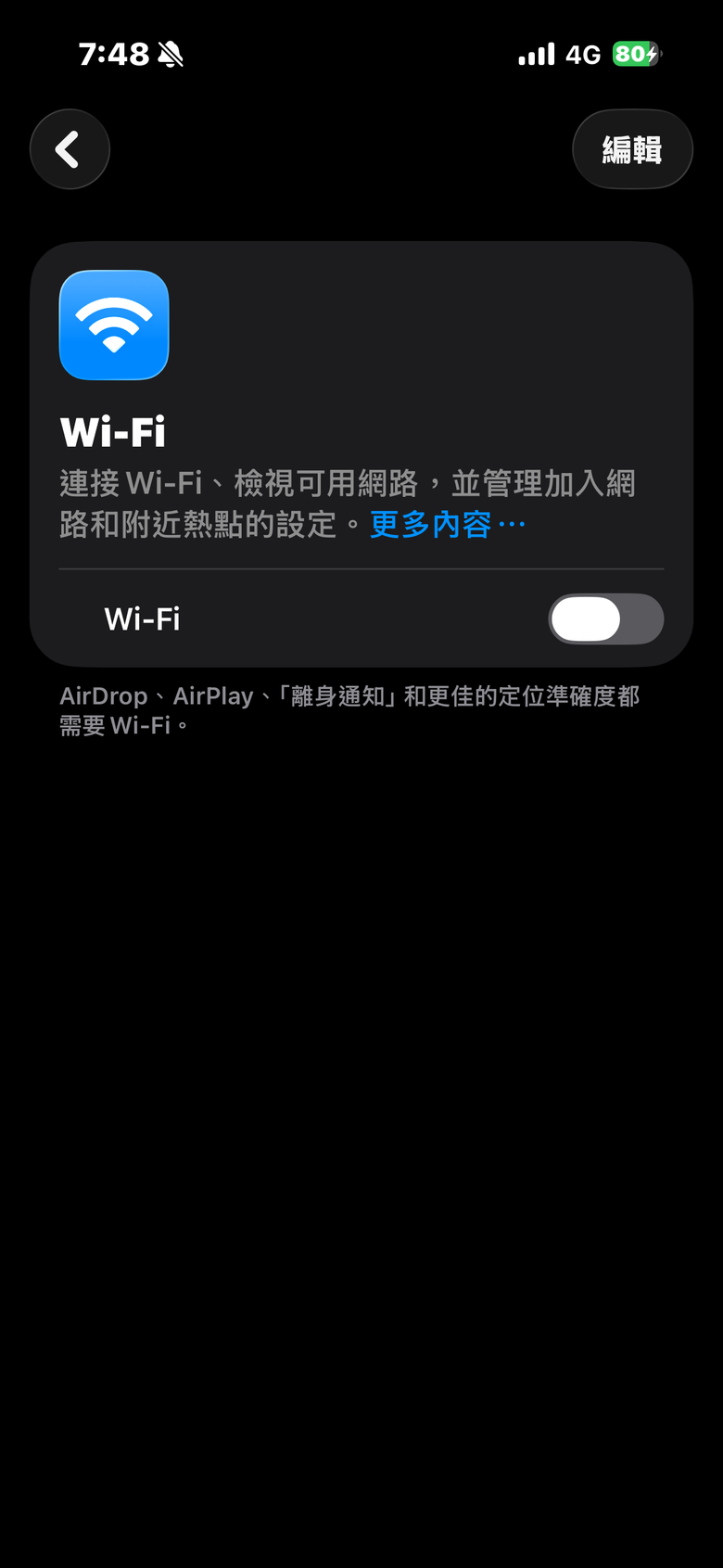Go back to the previous settings page
Viewport: 723px width, 1568px height.
pos(70,149)
